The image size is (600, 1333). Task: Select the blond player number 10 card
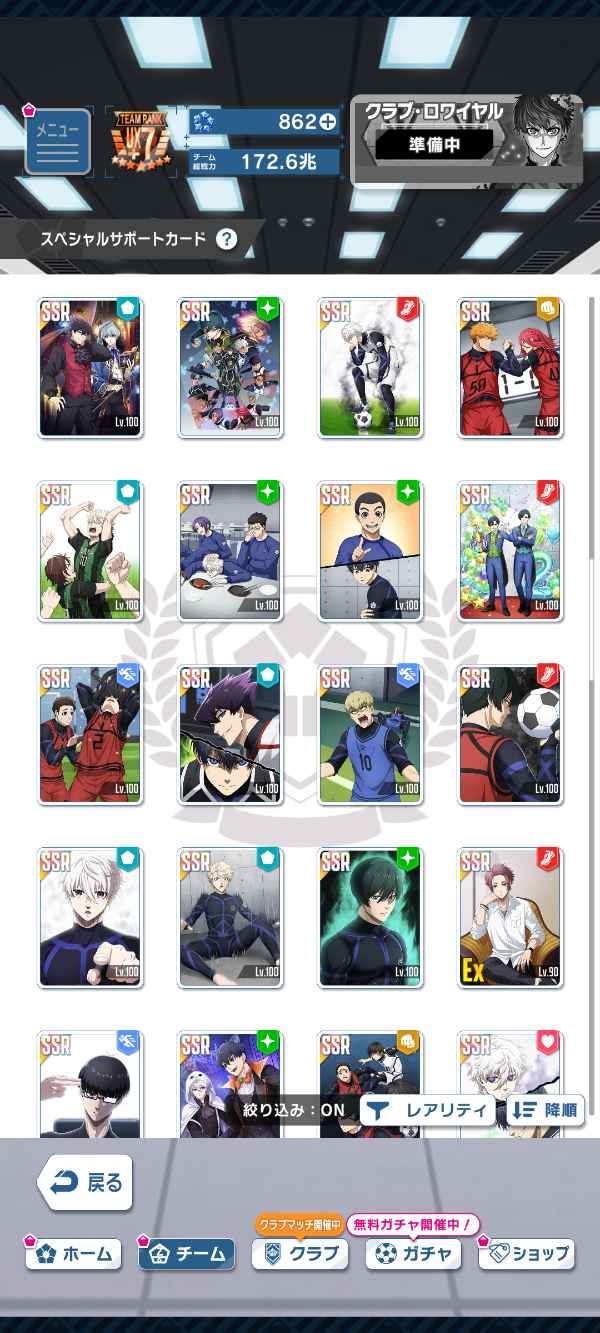click(370, 734)
